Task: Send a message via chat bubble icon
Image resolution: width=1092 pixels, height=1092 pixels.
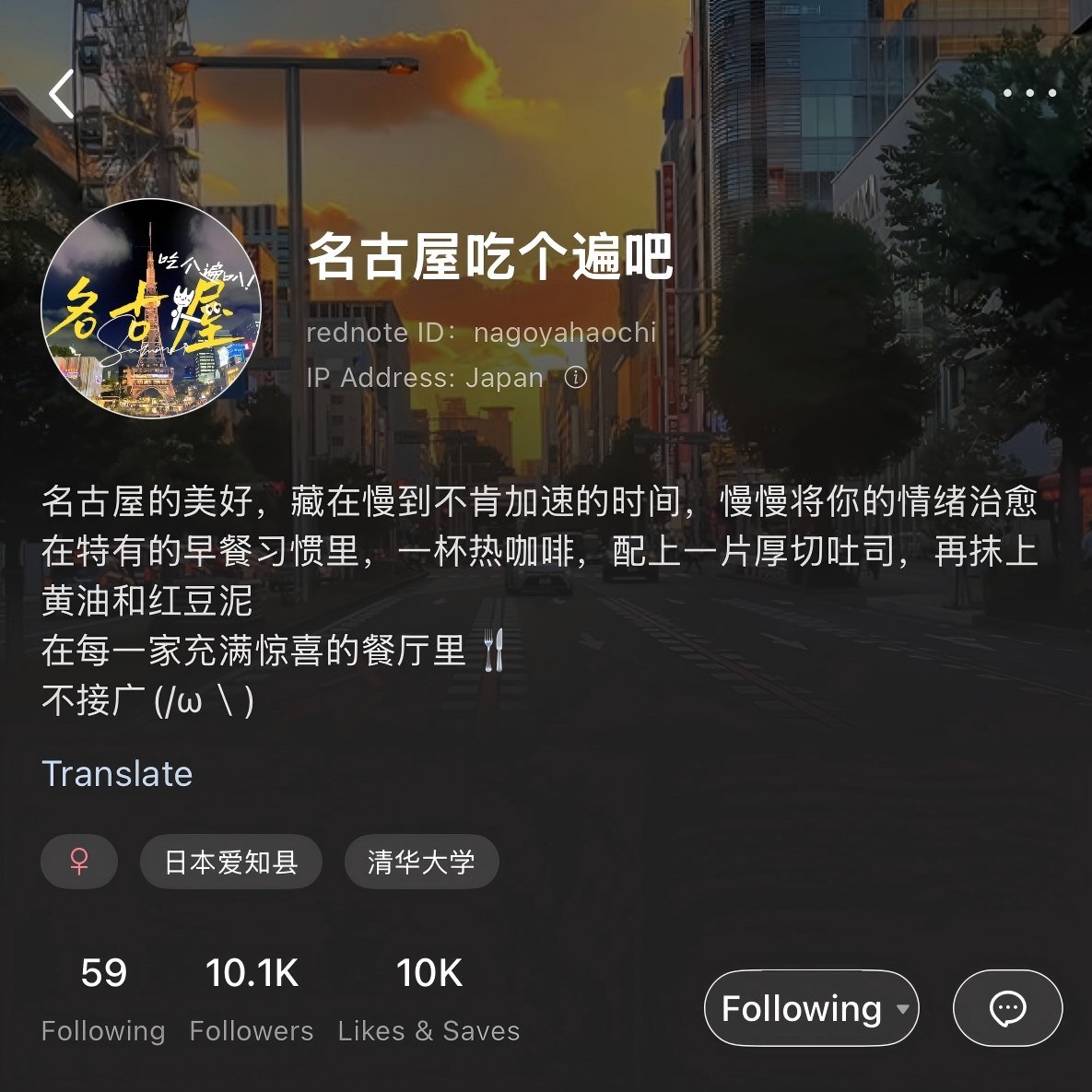Action: coord(1007,1008)
